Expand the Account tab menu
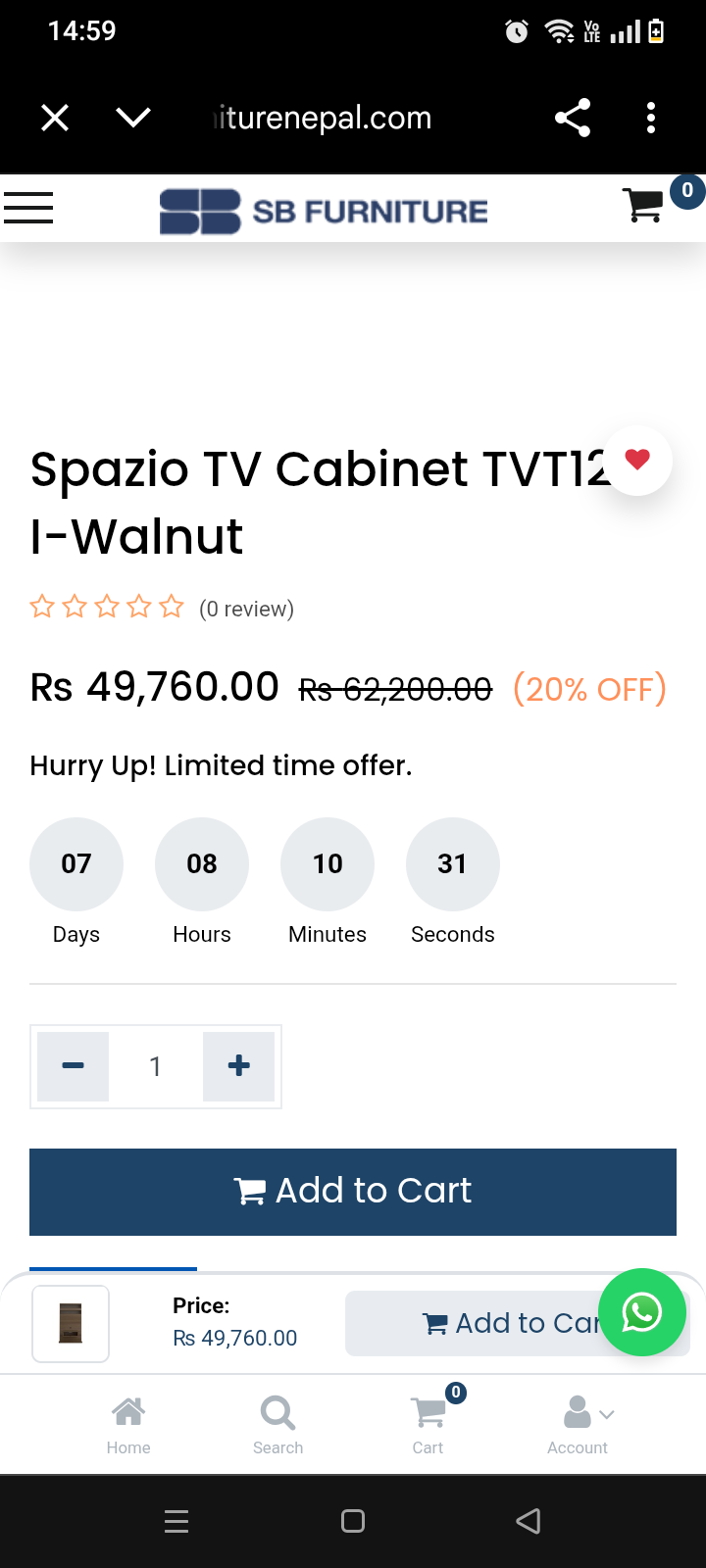The width and height of the screenshot is (706, 1568). click(579, 1424)
